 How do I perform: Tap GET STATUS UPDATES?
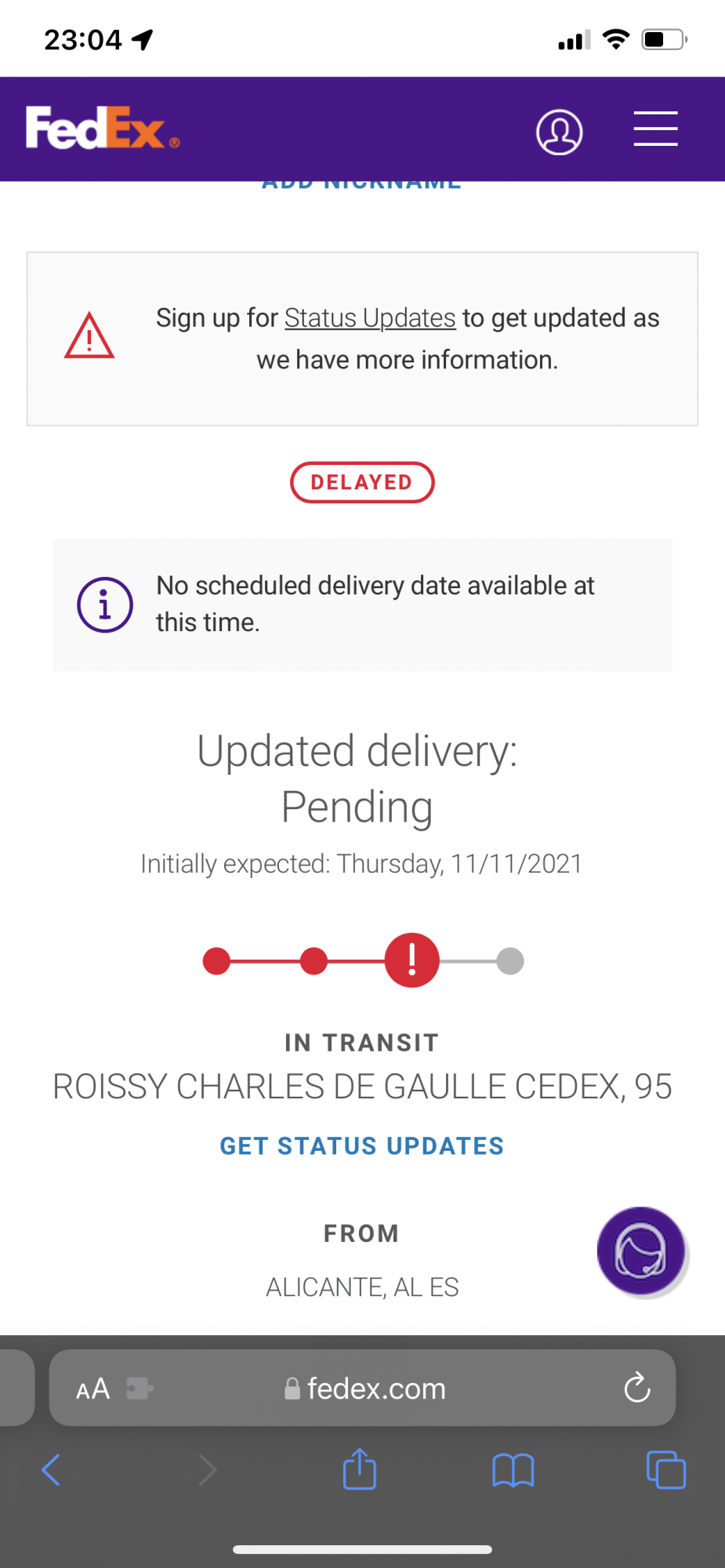361,1146
